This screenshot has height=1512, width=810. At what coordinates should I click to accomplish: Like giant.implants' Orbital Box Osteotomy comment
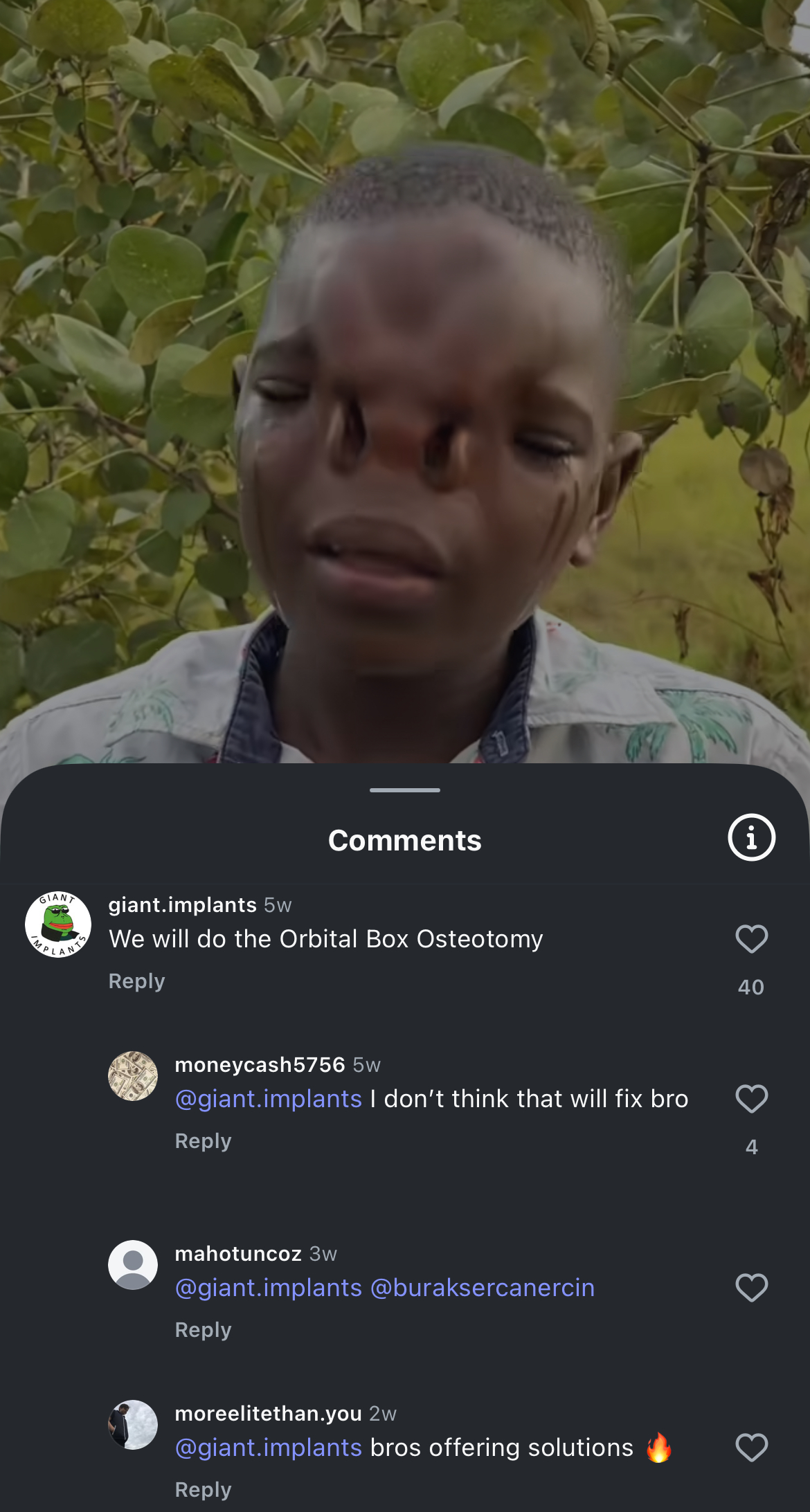(751, 939)
